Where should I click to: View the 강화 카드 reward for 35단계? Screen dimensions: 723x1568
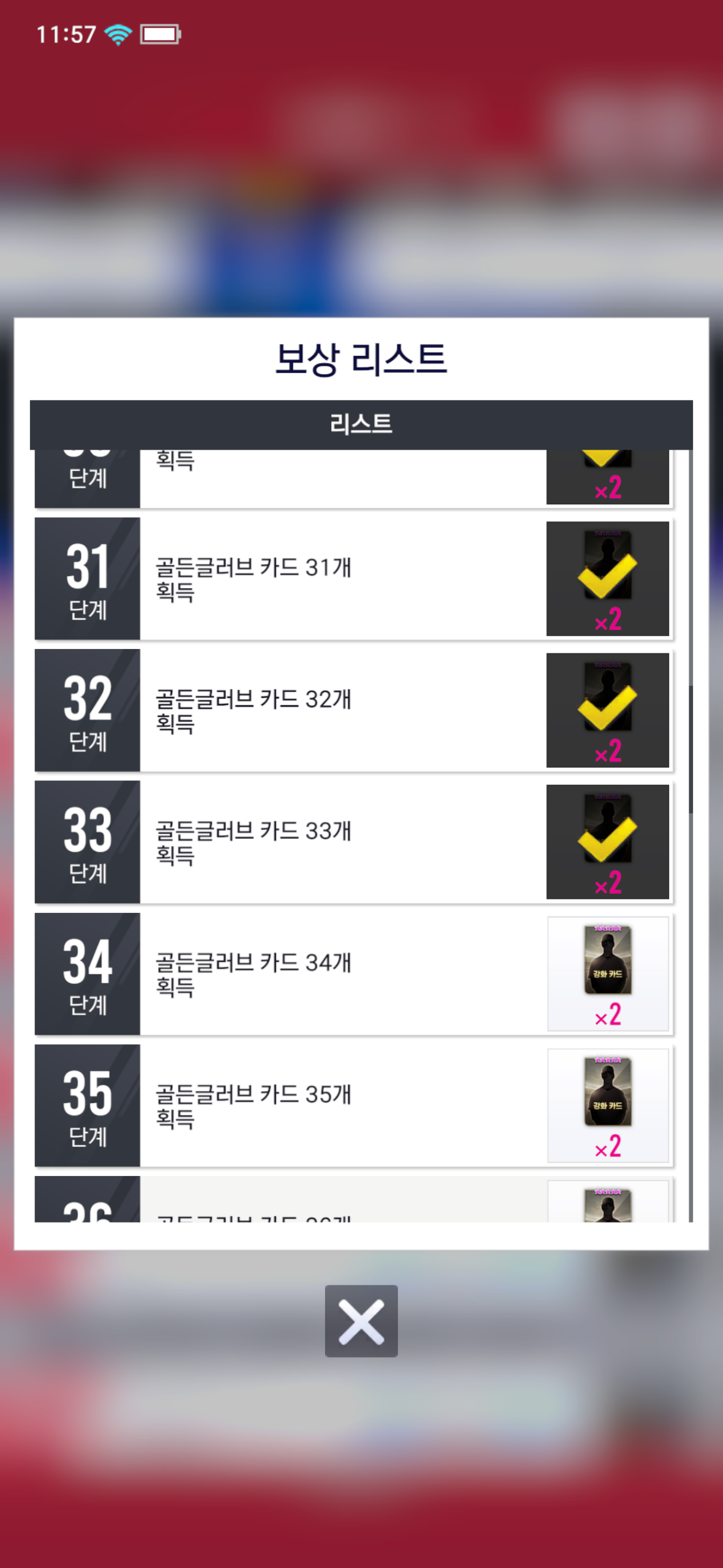point(607,1105)
